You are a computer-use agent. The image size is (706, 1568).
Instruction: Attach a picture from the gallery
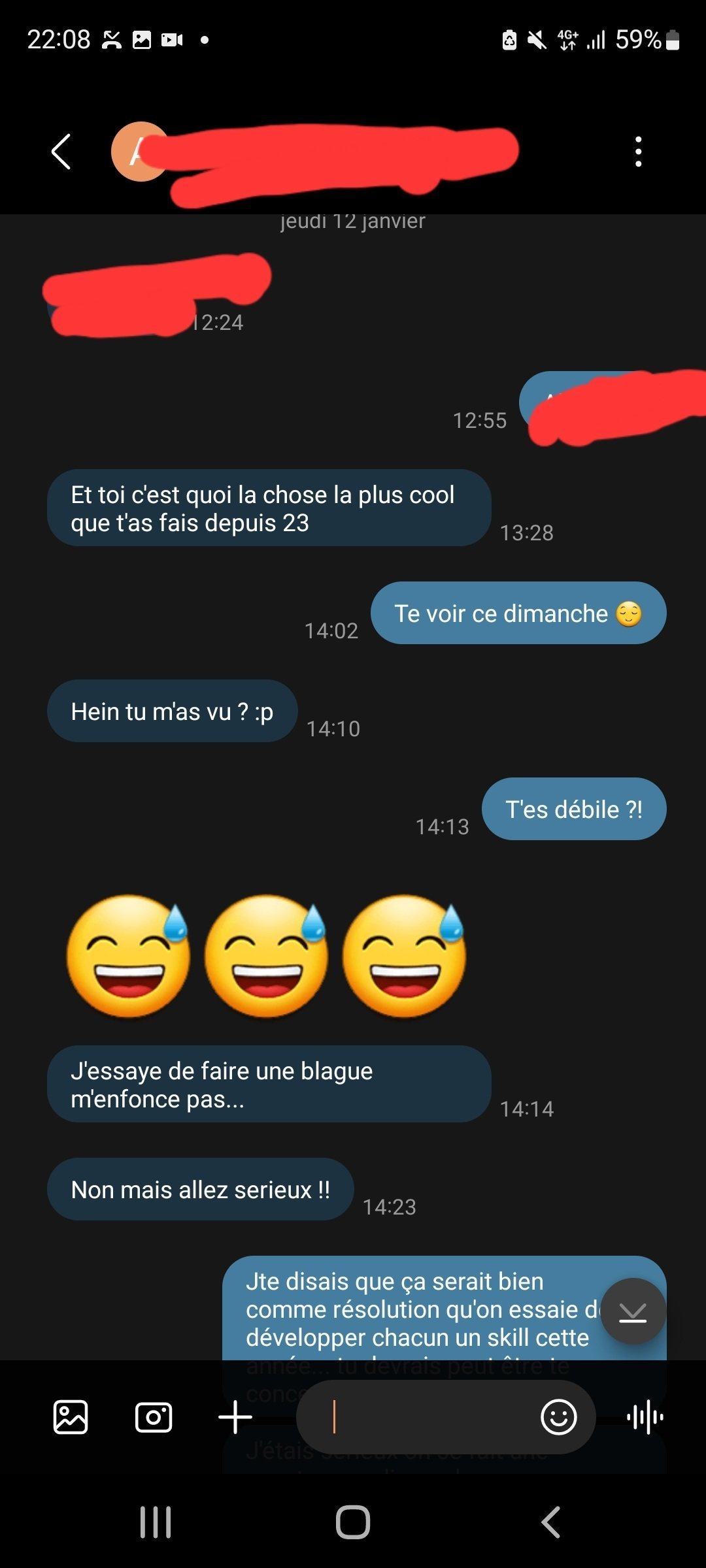click(x=71, y=1417)
